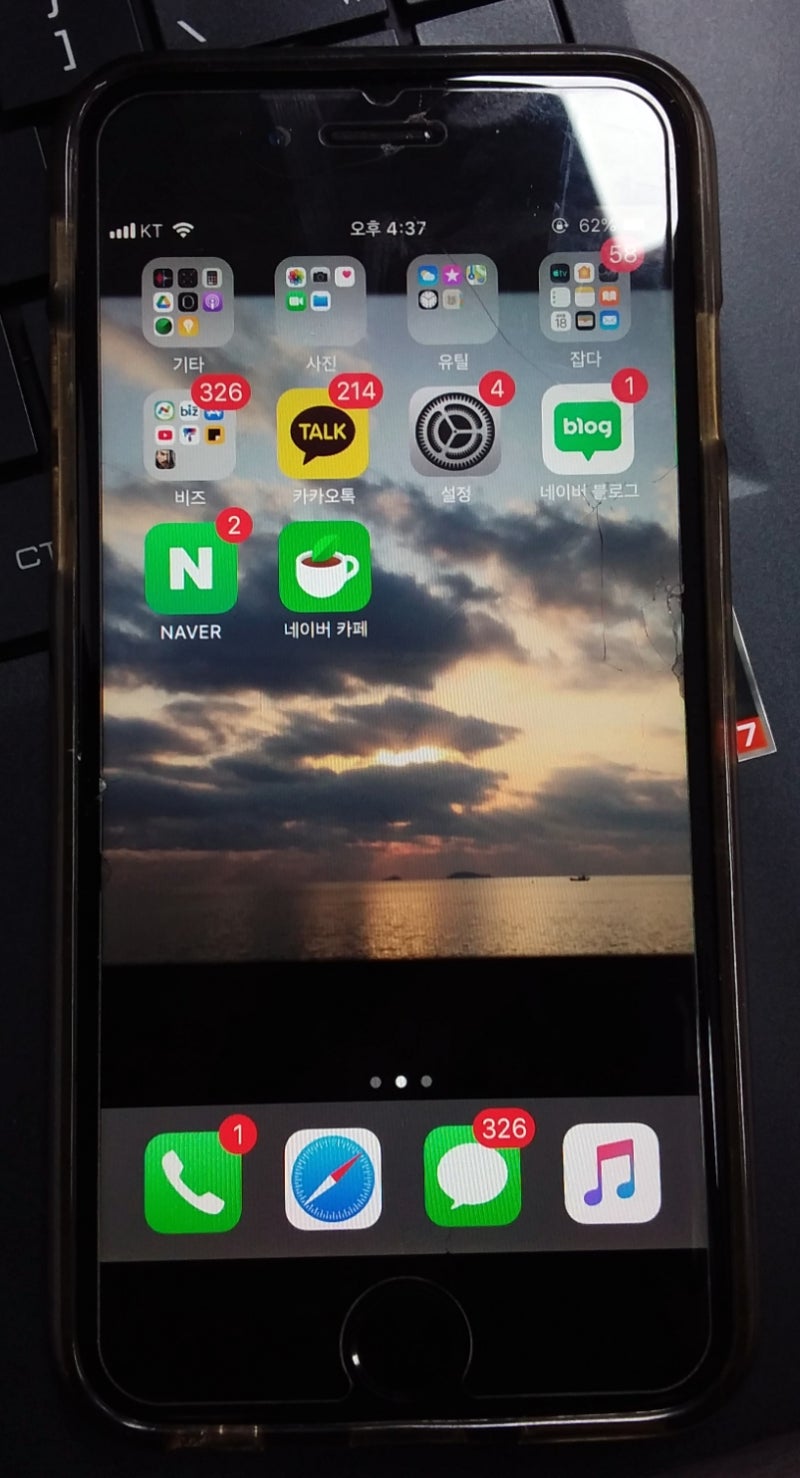This screenshot has height=1478, width=800.
Task: Launch the Safari browser
Action: coord(333,1179)
